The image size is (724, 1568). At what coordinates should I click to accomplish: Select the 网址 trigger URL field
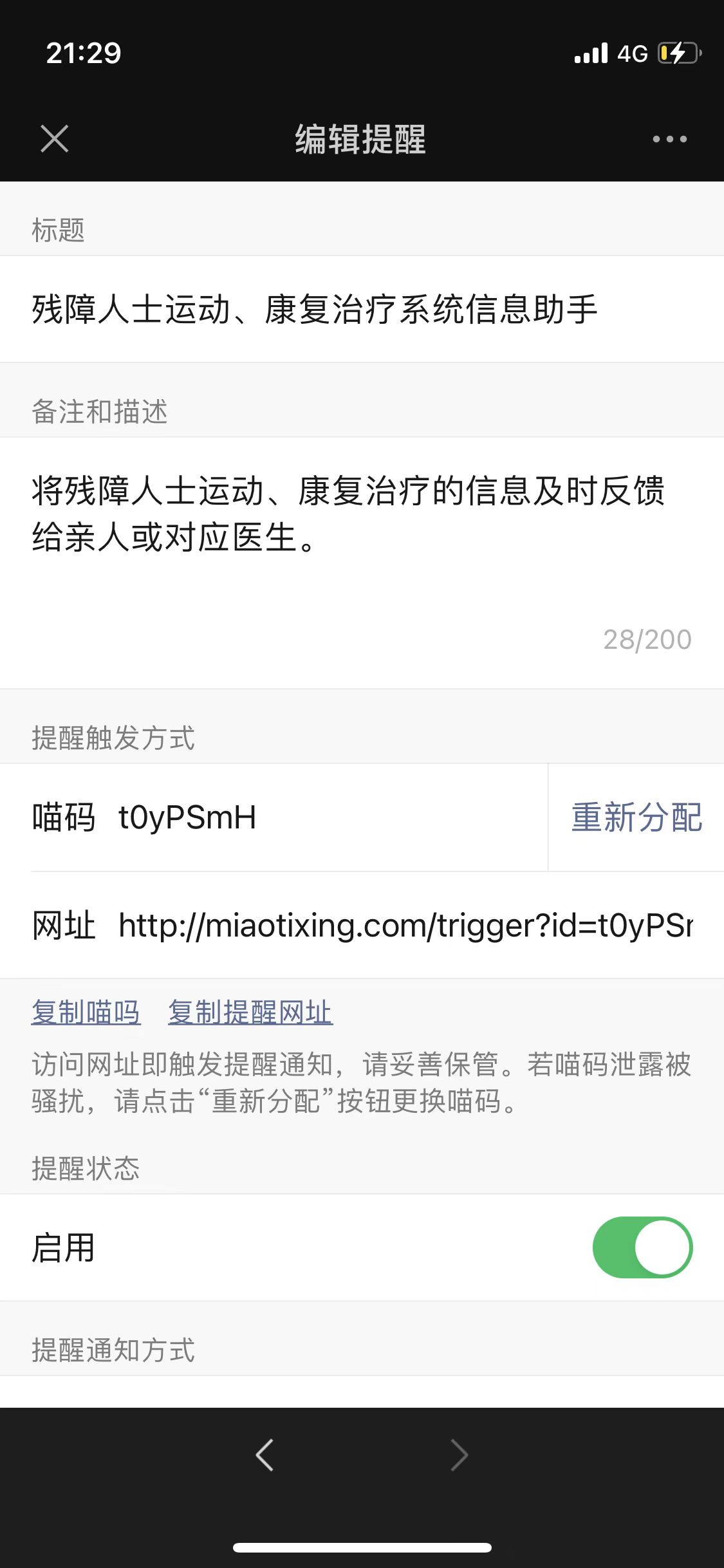(x=405, y=926)
